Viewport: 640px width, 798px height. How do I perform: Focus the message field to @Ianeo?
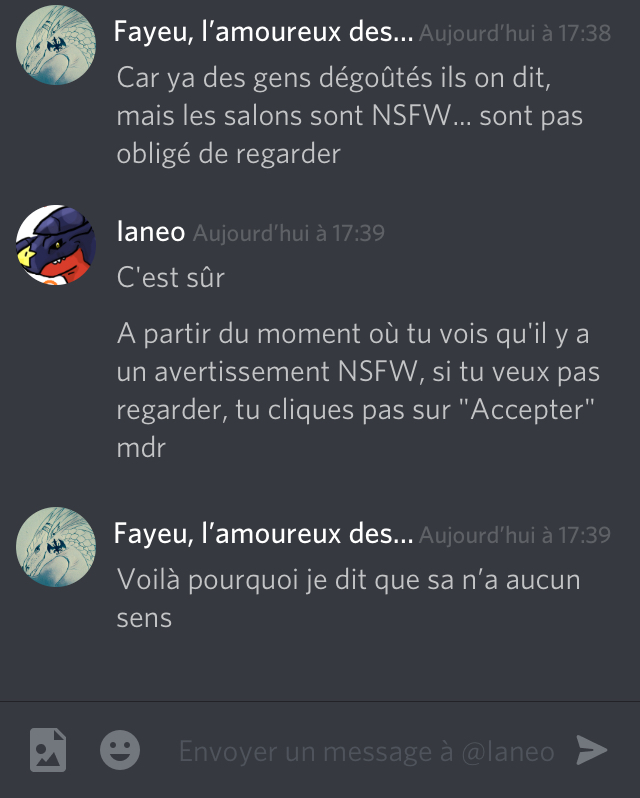365,751
